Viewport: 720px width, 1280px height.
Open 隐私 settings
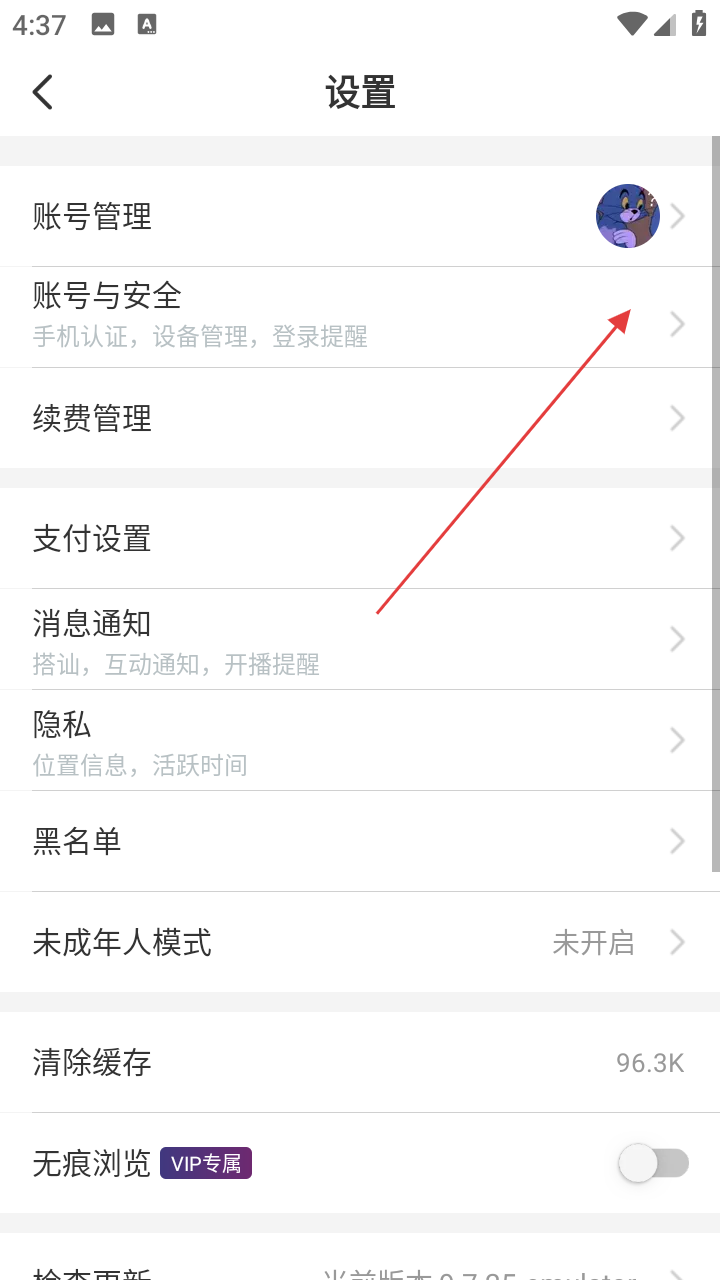pyautogui.click(x=360, y=740)
